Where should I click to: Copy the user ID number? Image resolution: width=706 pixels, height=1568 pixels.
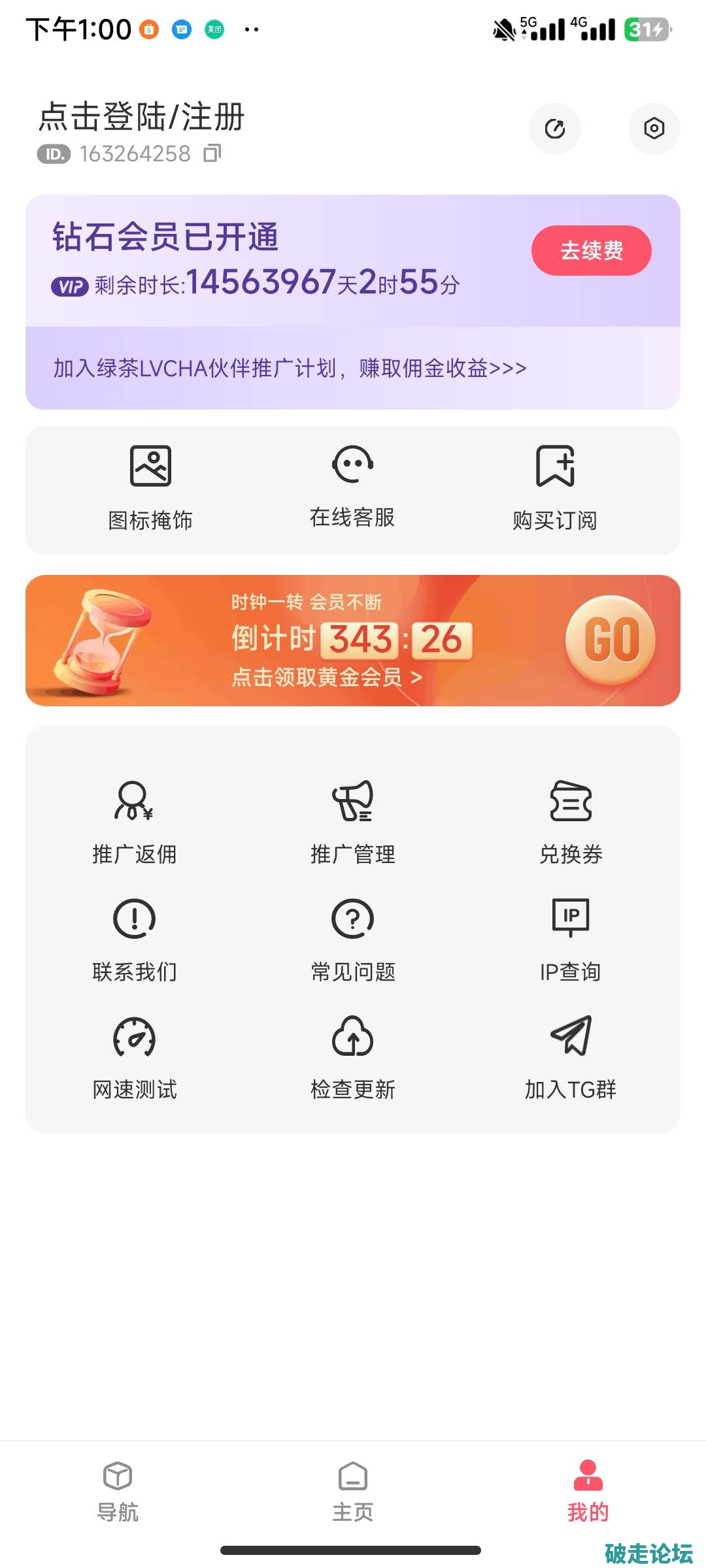pyautogui.click(x=212, y=154)
